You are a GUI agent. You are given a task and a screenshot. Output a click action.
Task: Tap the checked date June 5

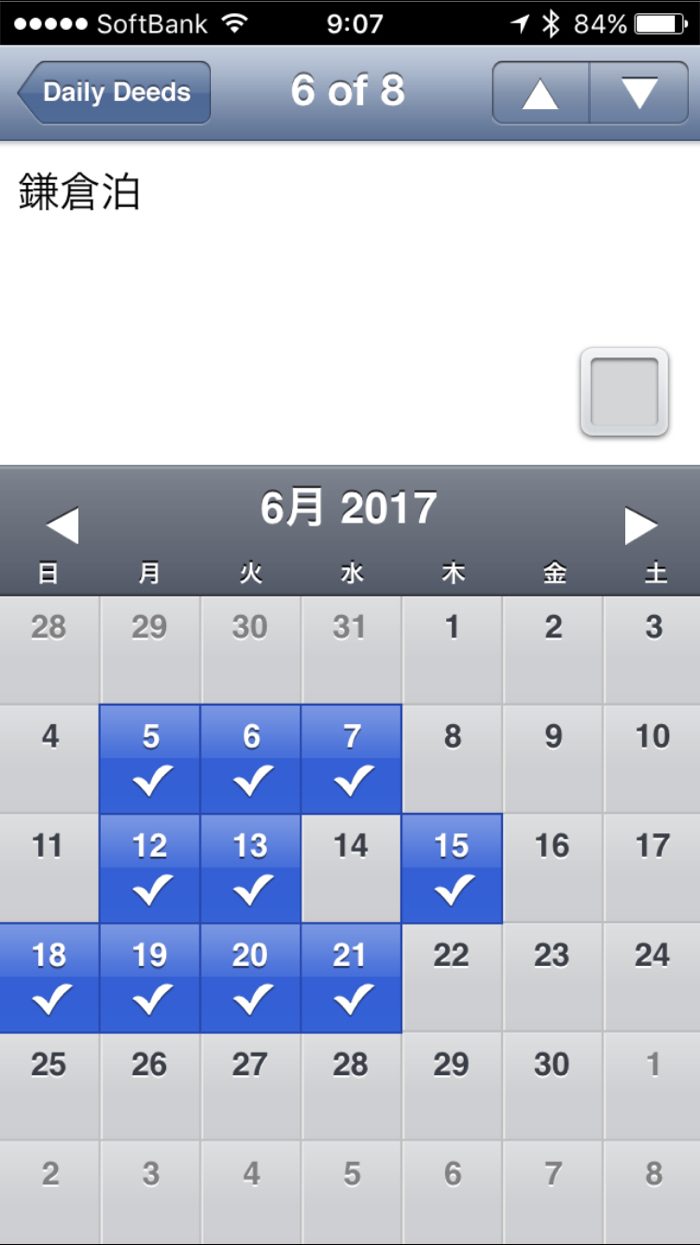click(150, 758)
